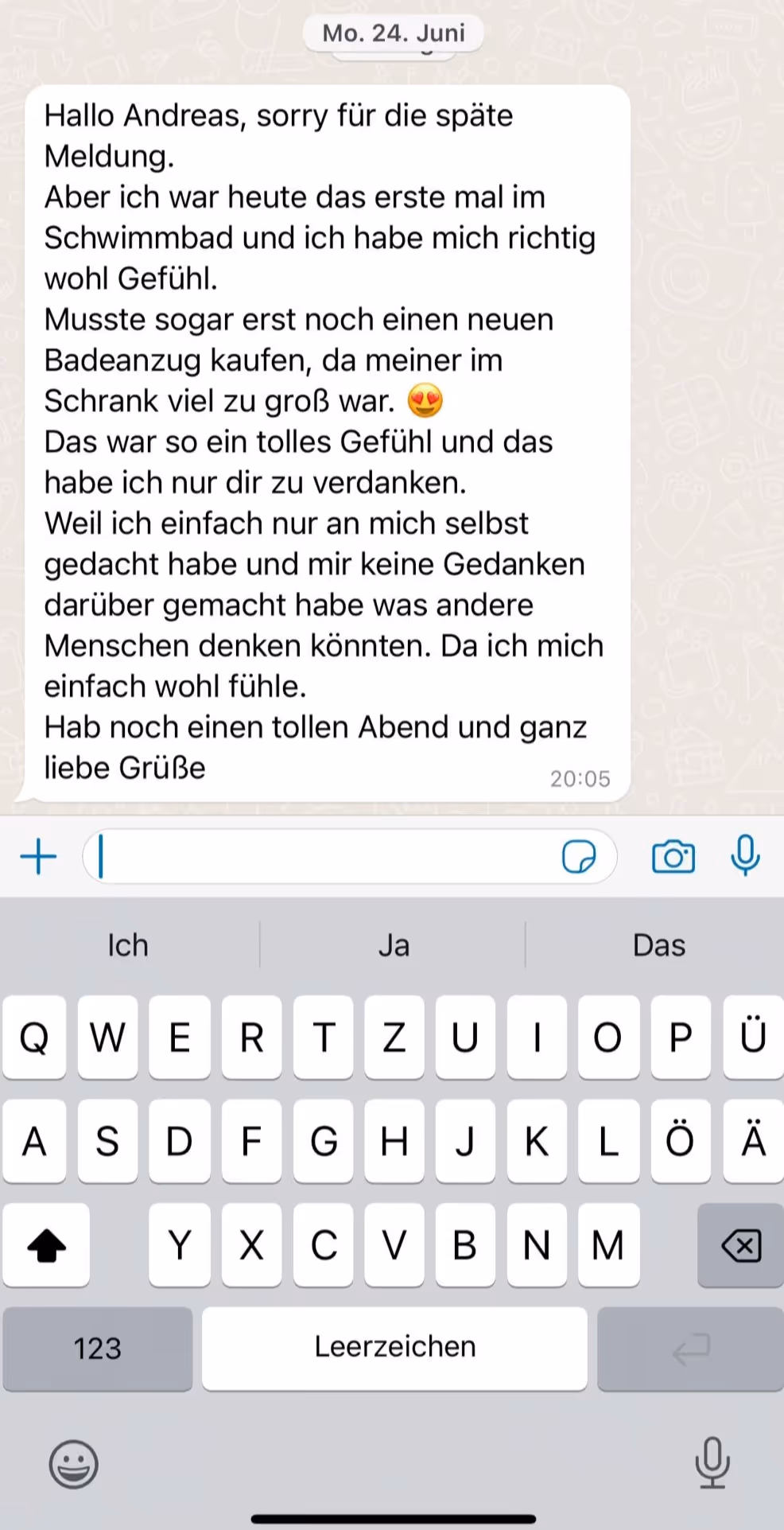Image resolution: width=784 pixels, height=1530 pixels.
Task: Record a voice message with the blue microphone
Action: click(745, 856)
